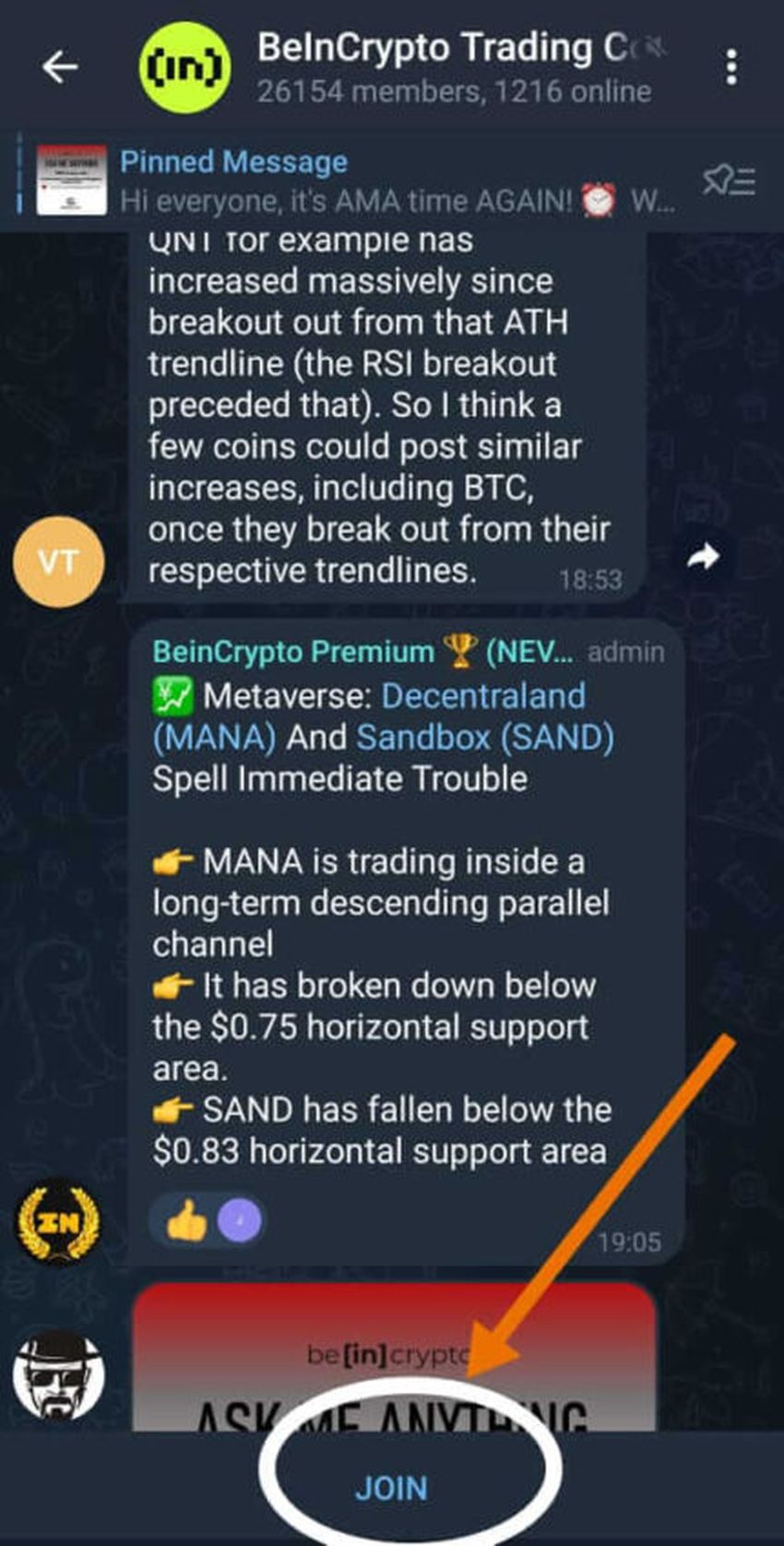The image size is (784, 1546).
Task: React with thumbs up on Metaverse post
Action: pos(186,1221)
